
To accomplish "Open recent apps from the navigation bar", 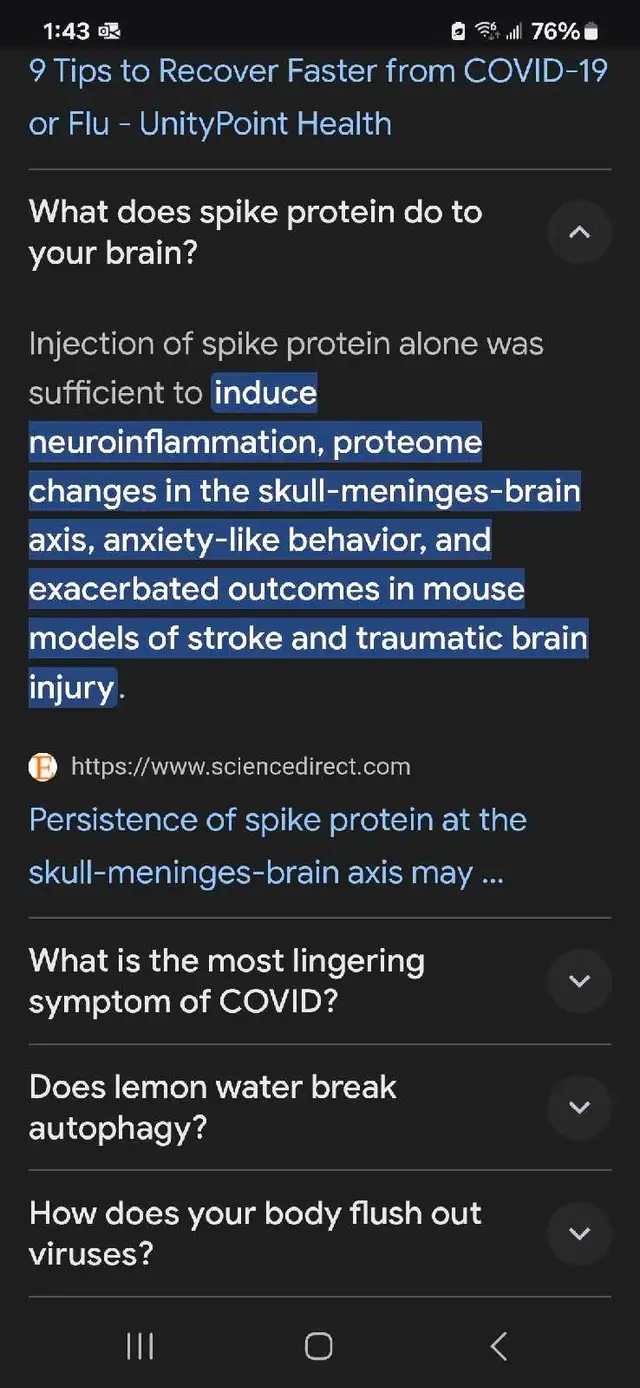I will [140, 1346].
